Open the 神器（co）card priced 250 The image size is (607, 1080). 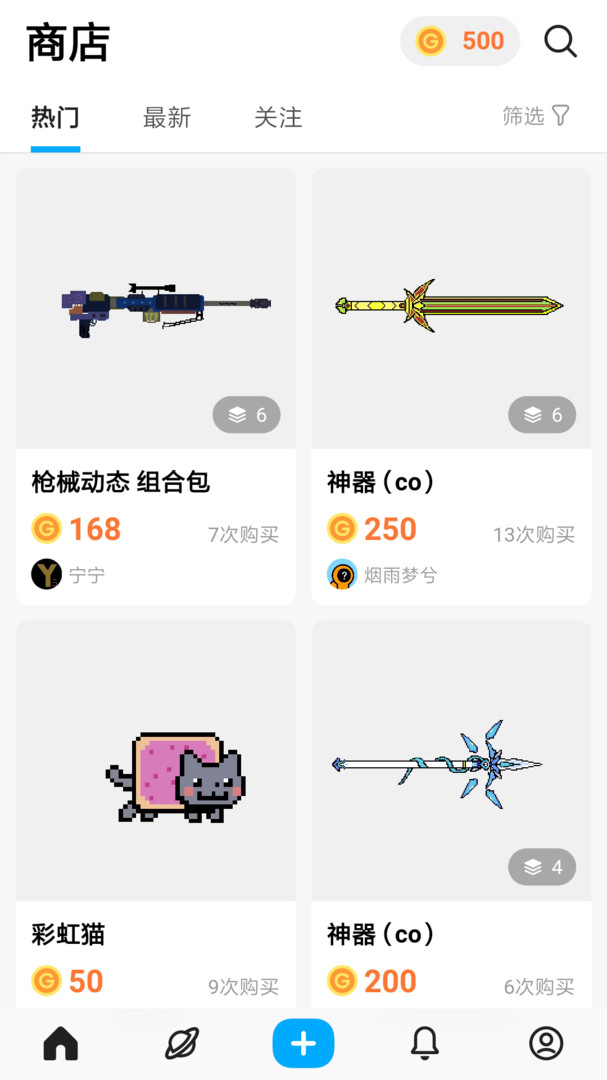(451, 330)
